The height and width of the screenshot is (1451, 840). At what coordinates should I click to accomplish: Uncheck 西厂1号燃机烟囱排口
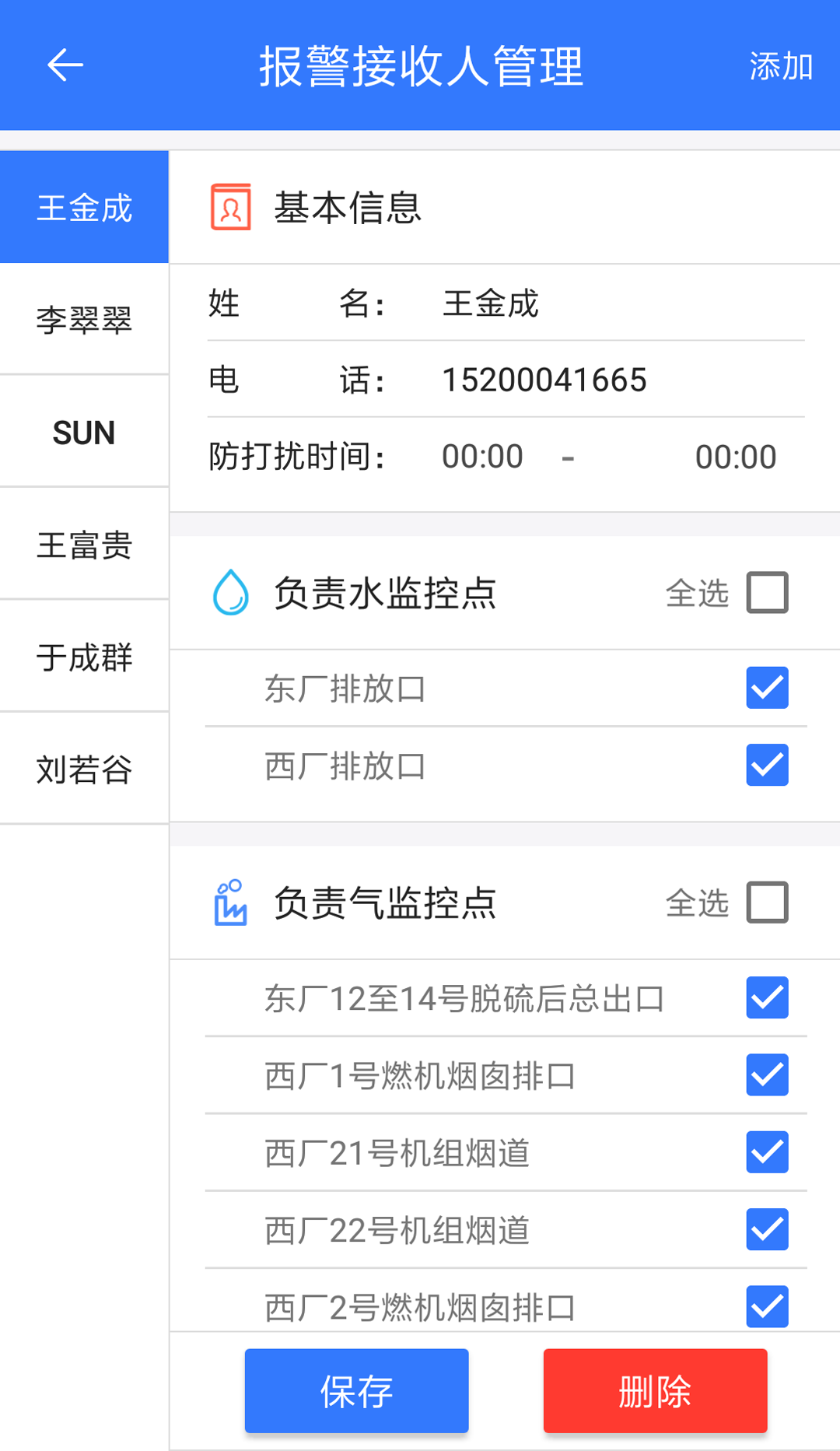click(767, 1075)
